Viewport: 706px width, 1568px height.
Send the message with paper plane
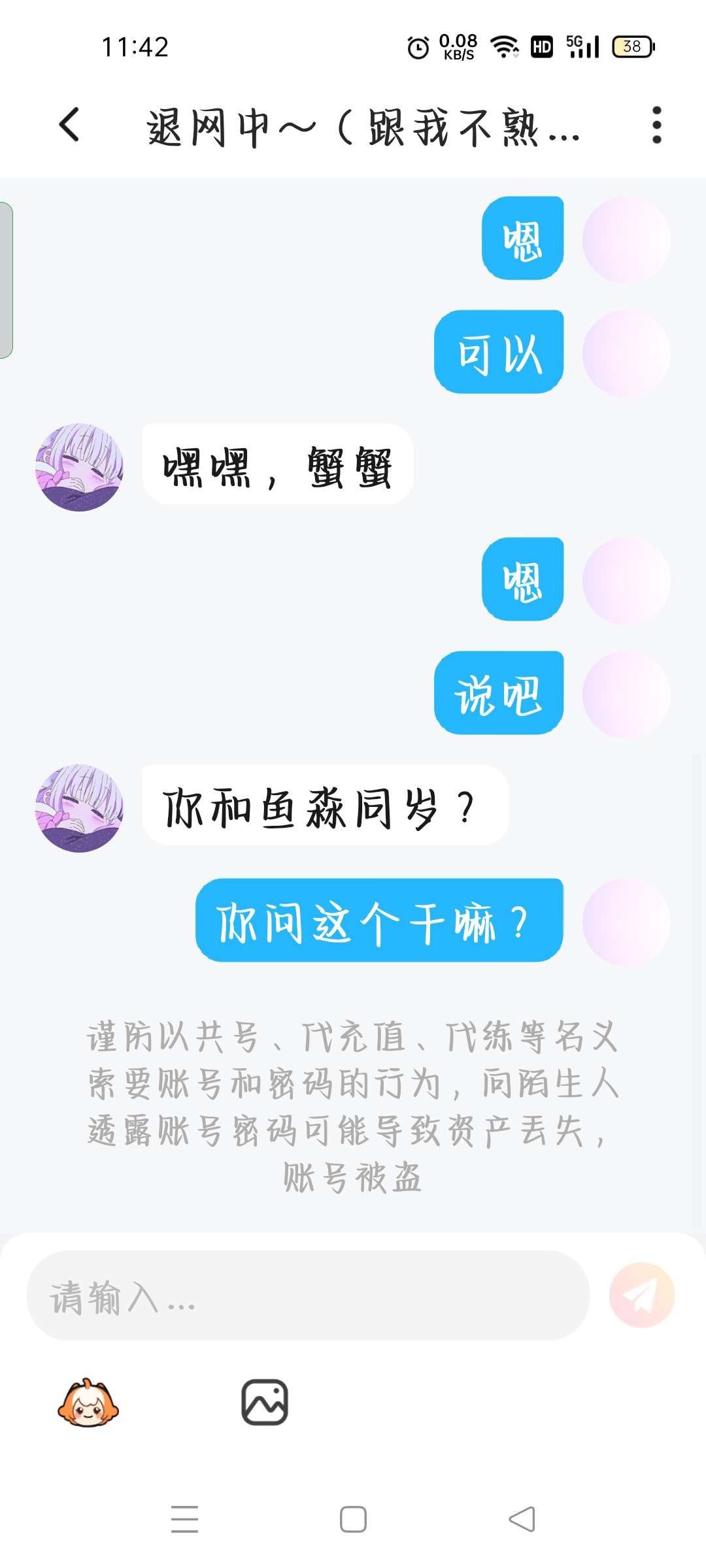641,1295
